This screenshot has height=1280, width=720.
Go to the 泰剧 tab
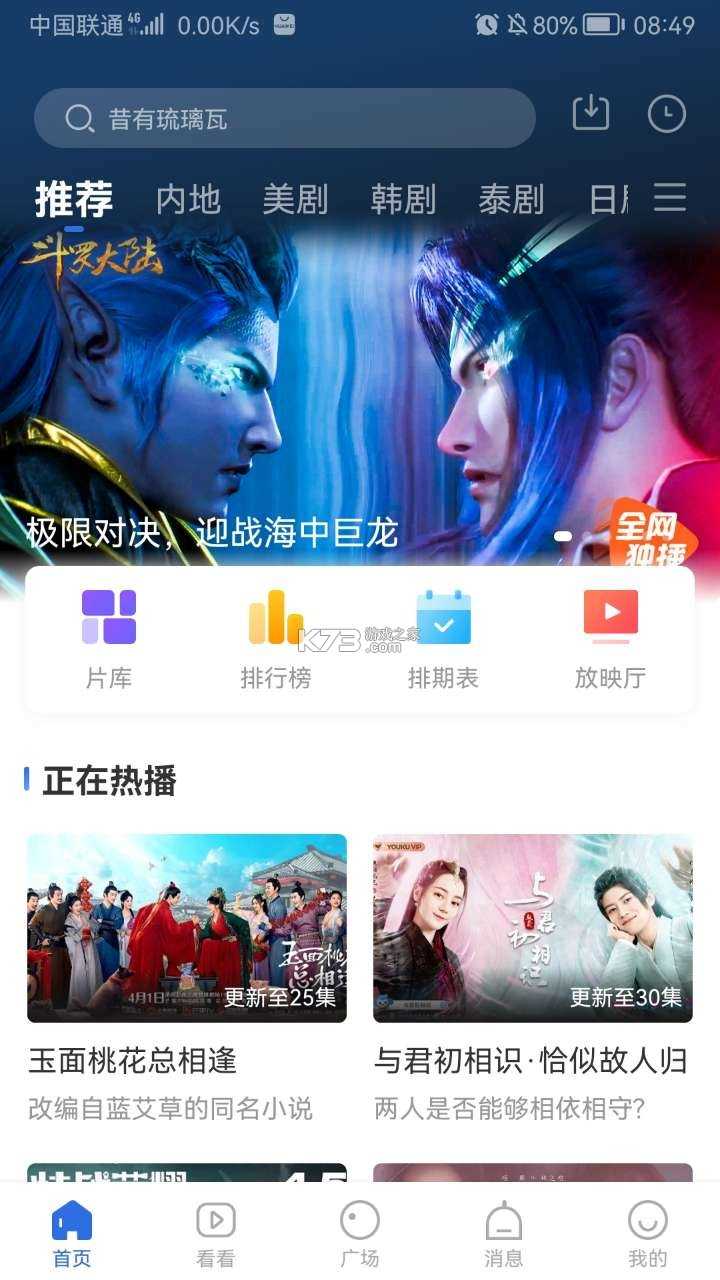click(x=511, y=199)
